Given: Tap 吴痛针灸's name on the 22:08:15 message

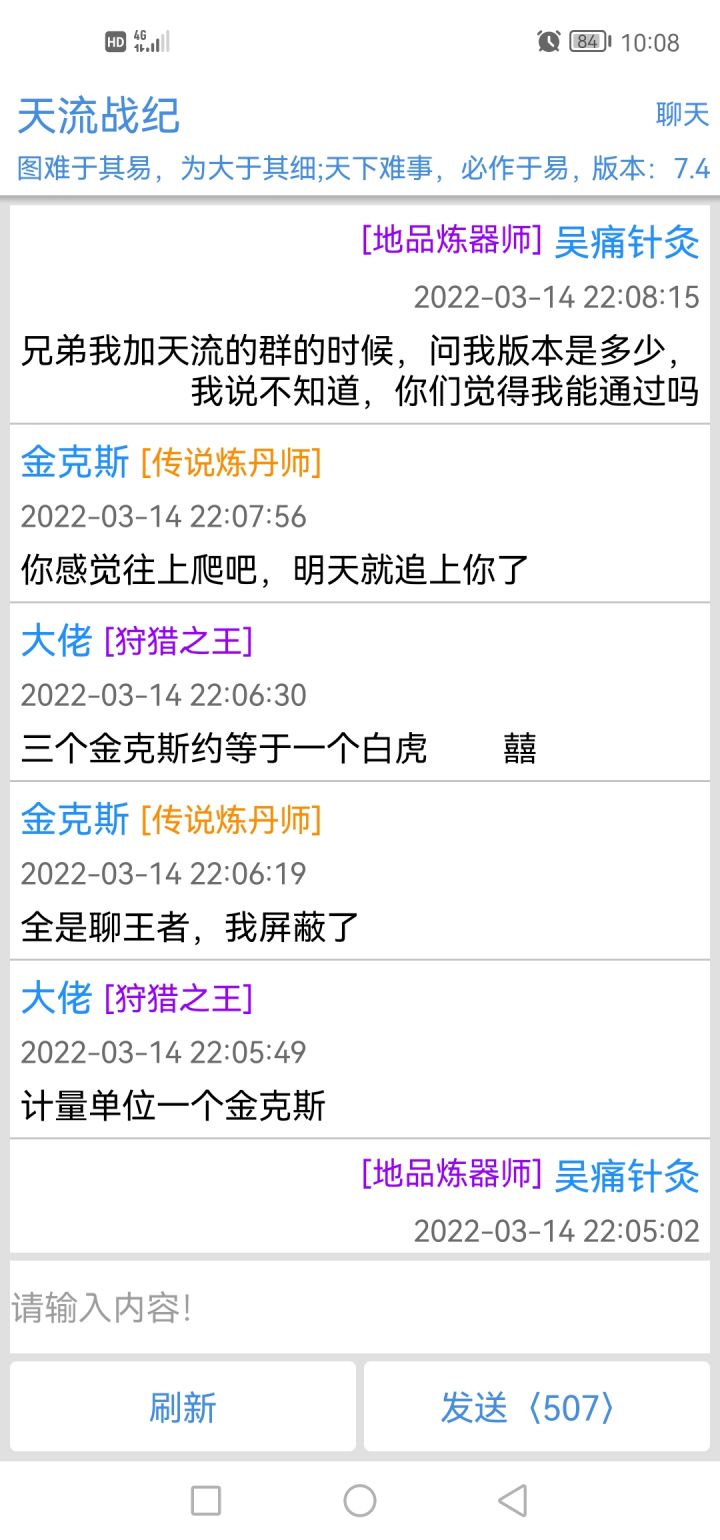Looking at the screenshot, I should [x=626, y=242].
